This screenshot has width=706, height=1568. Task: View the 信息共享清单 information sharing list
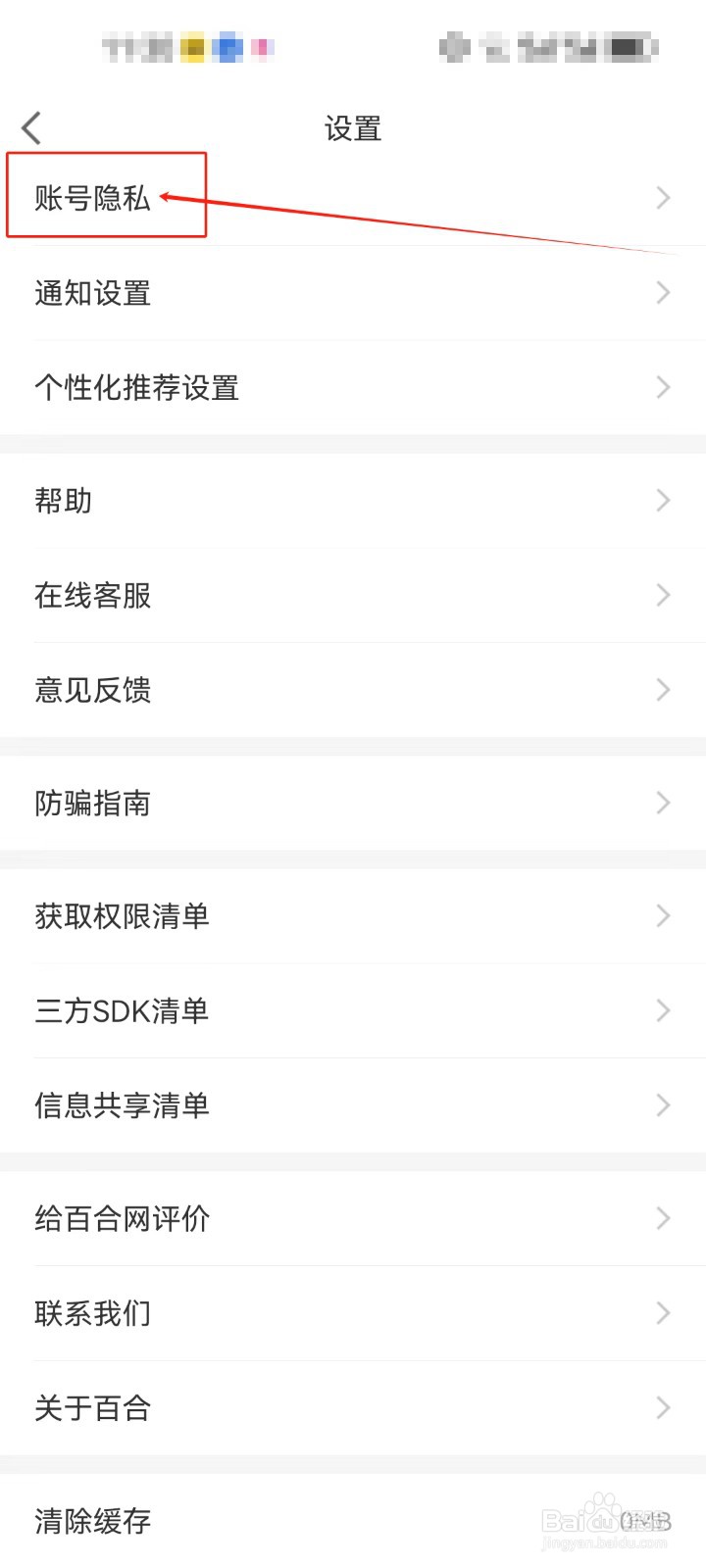click(120, 1105)
